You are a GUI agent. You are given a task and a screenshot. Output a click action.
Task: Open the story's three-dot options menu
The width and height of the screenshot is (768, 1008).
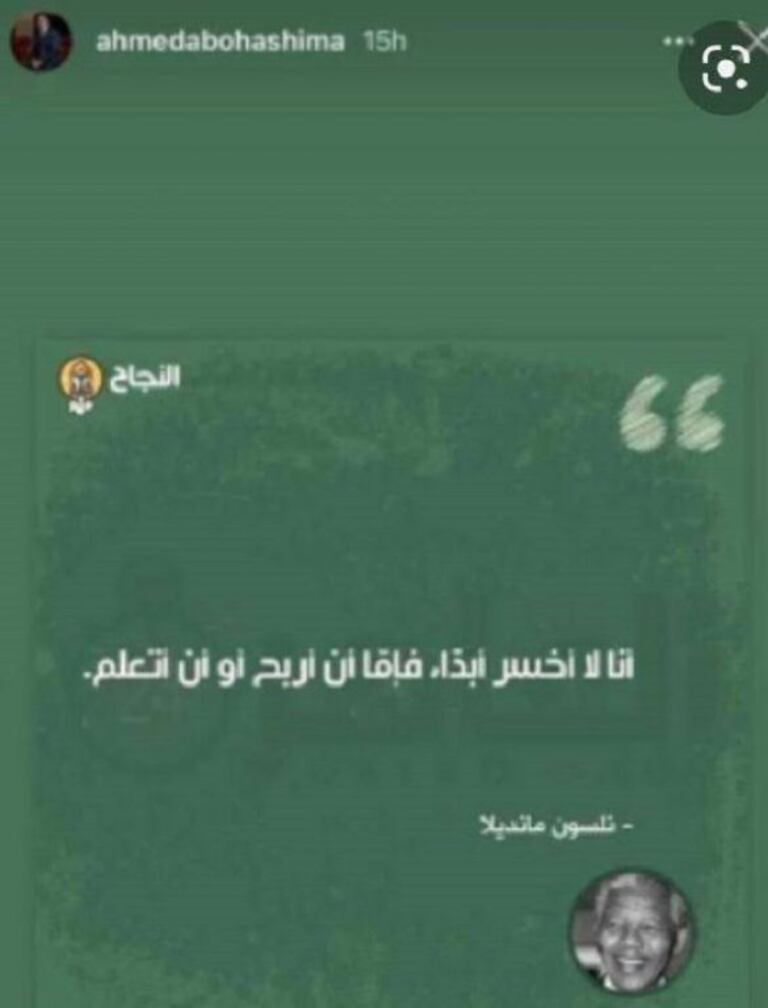(679, 41)
